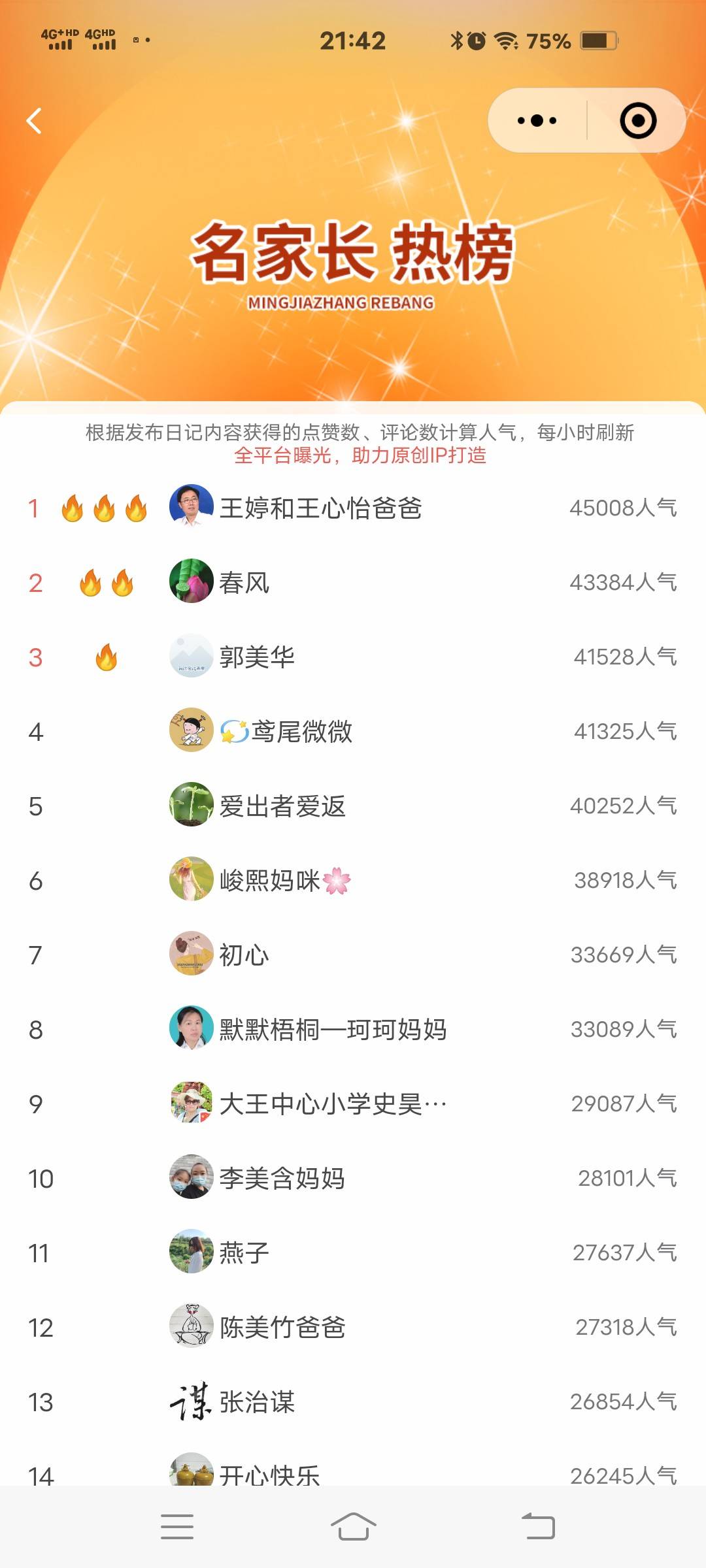Screen dimensions: 706x1568
Task: Open the more options (•••) capsule menu
Action: tap(535, 120)
